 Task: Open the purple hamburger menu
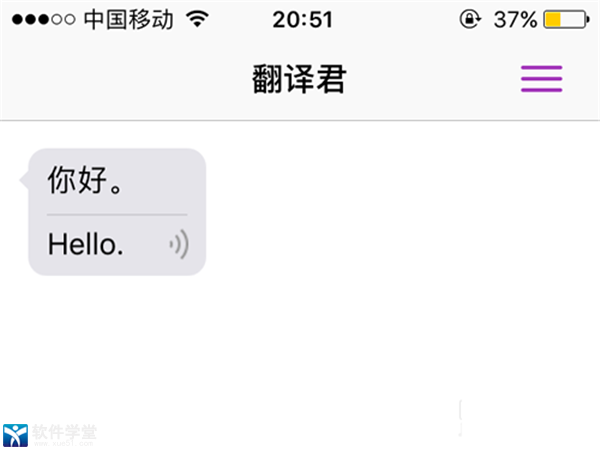pos(541,79)
